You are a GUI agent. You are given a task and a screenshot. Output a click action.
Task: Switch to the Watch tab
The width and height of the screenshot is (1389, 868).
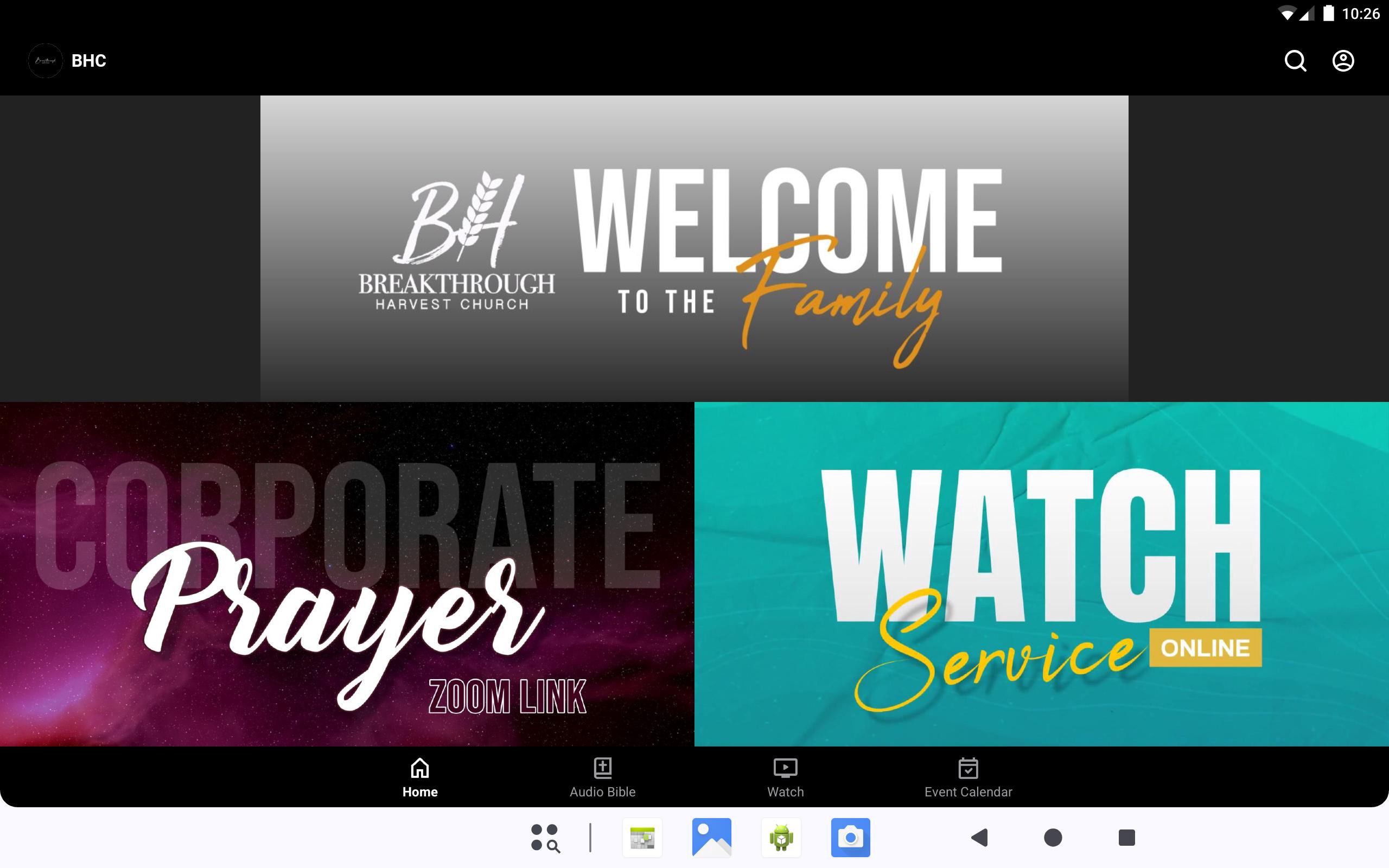click(785, 777)
